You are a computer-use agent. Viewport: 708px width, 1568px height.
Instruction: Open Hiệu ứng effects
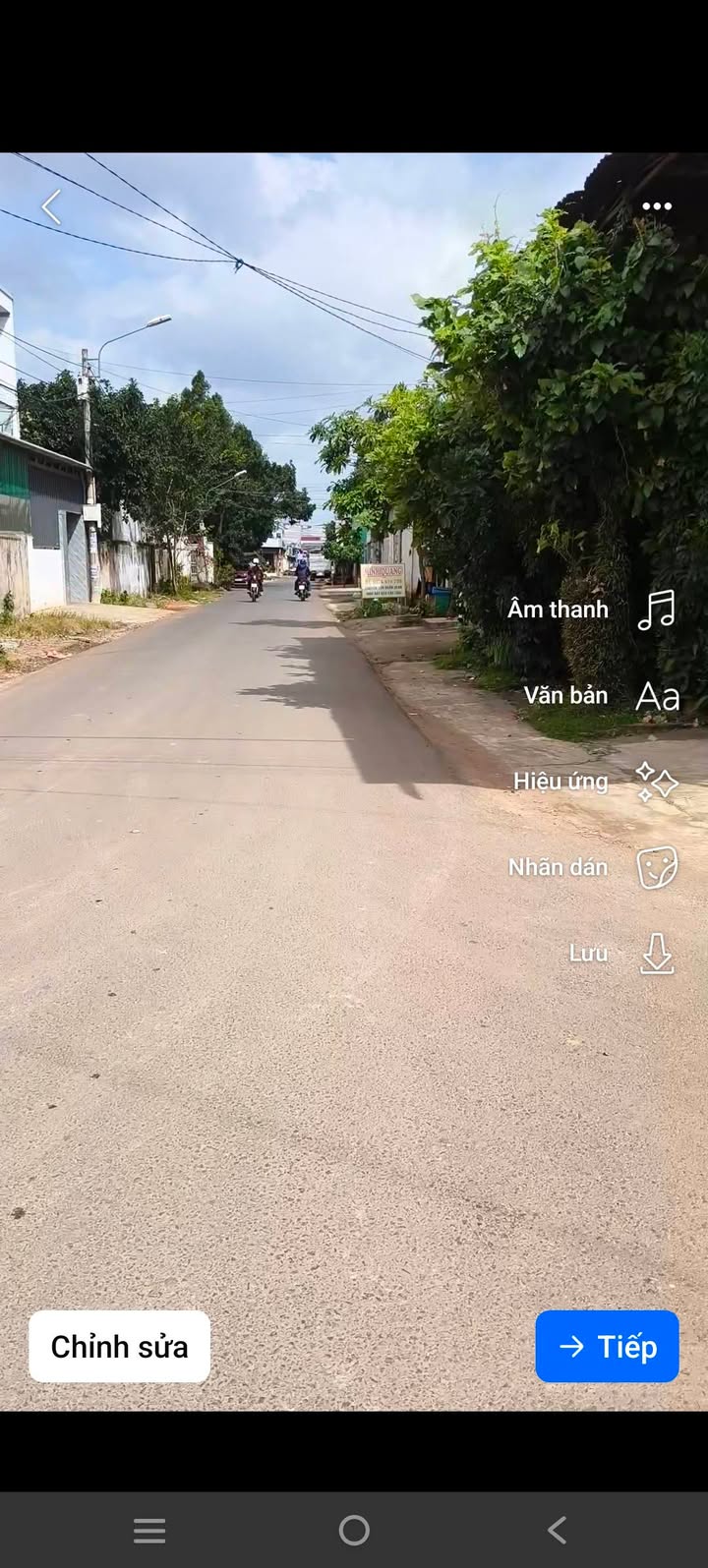[x=596, y=782]
